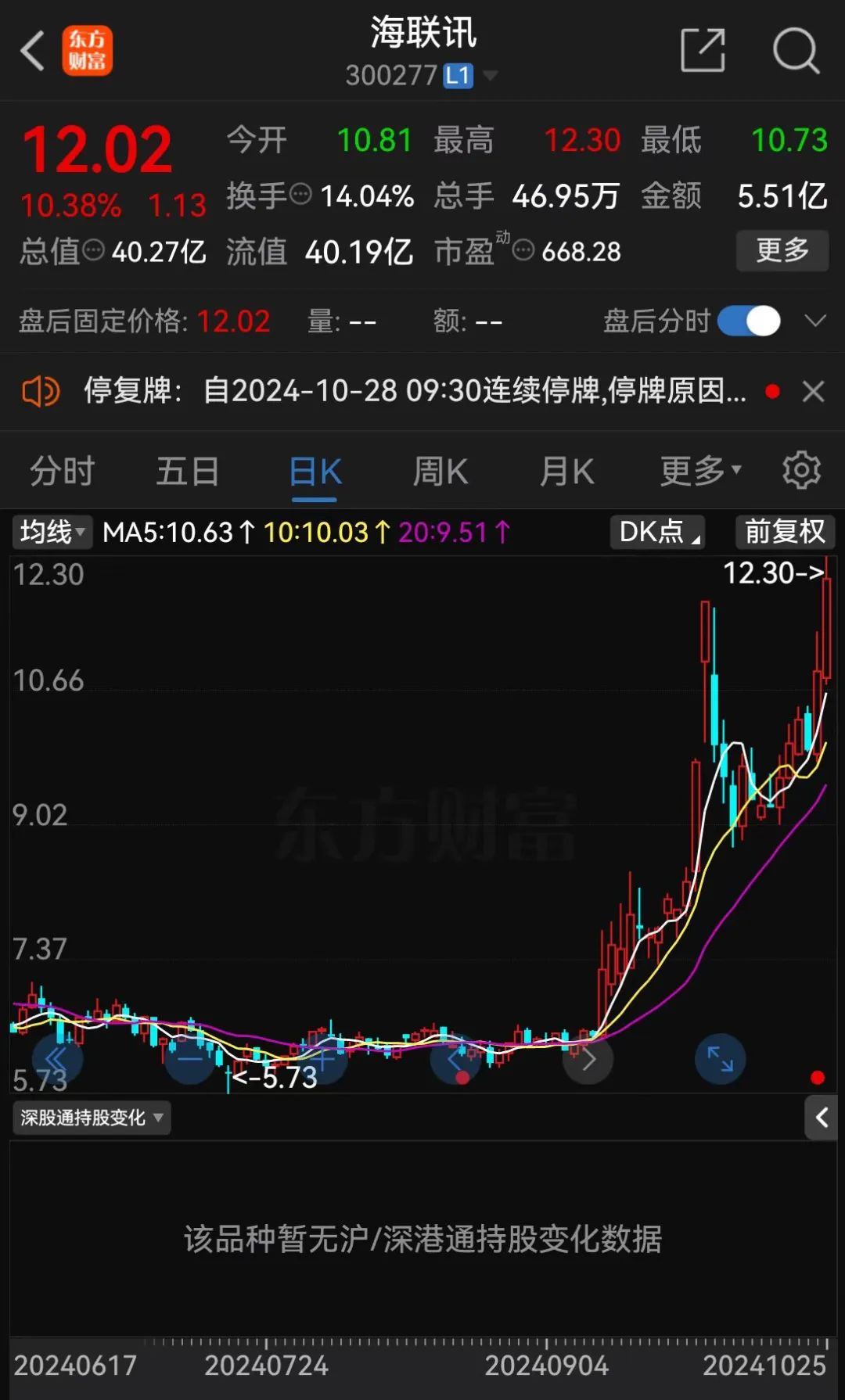Open chart settings via the gear icon
Viewport: 845px width, 1400px height.
[x=801, y=469]
